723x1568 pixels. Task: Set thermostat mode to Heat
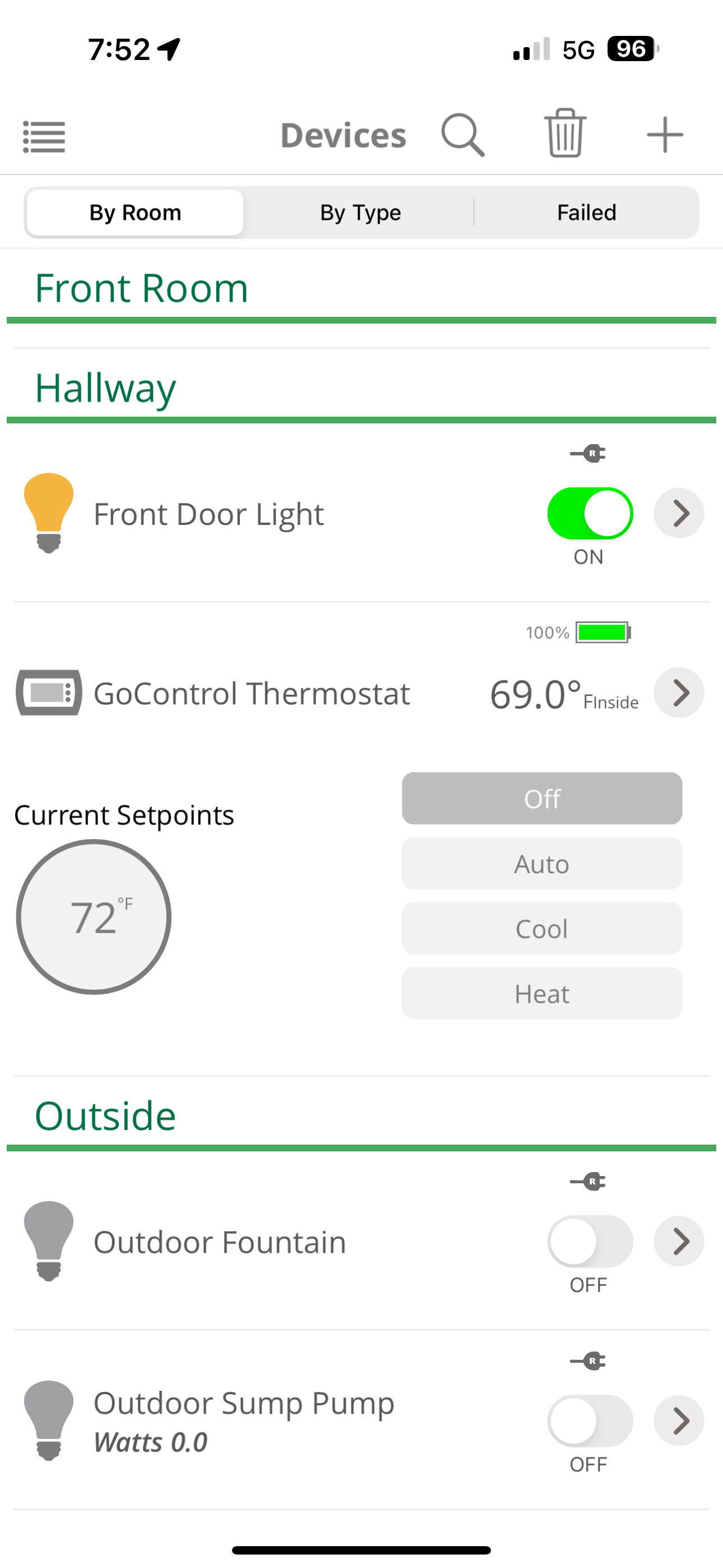(x=541, y=993)
